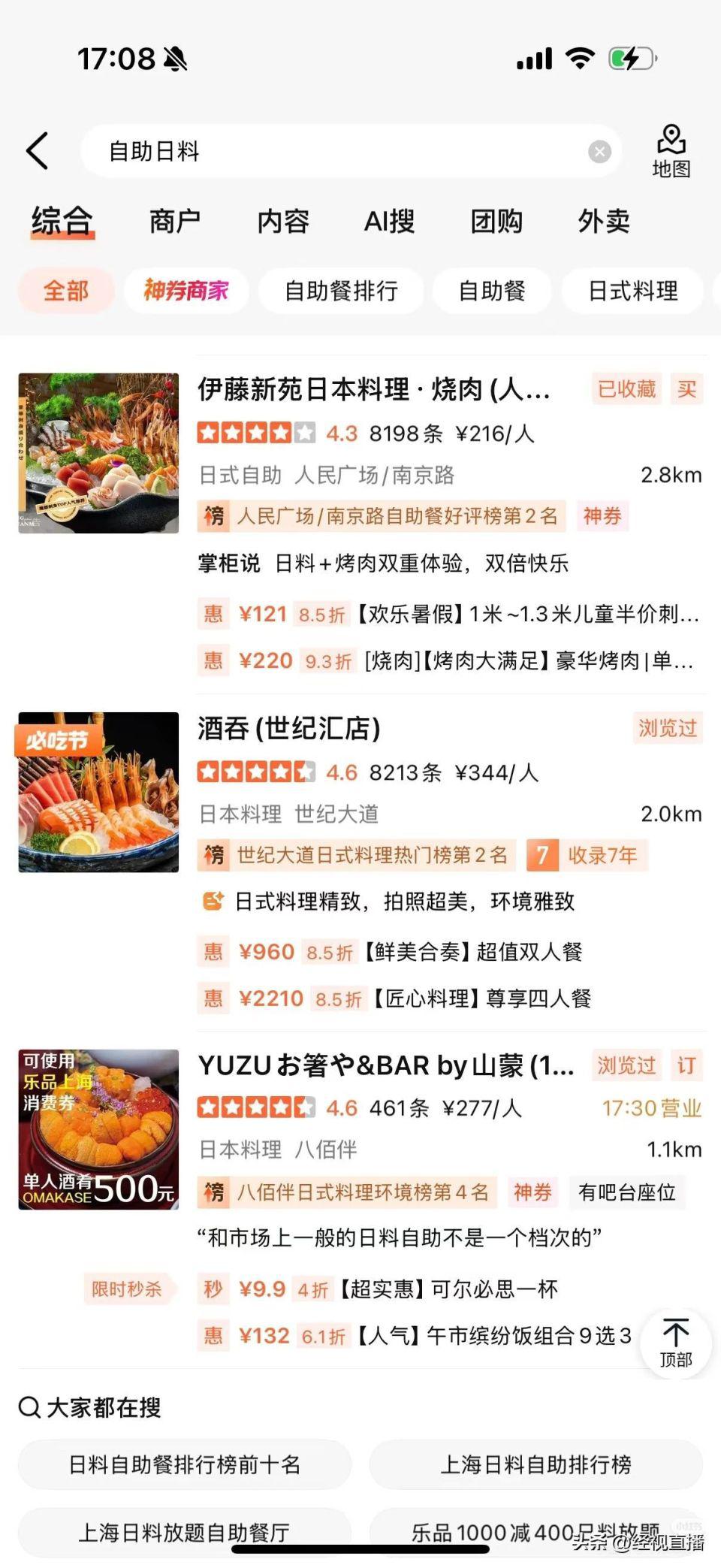Screen dimensions: 721x1568
Task: Go back using the arrow icon
Action: pos(38,151)
